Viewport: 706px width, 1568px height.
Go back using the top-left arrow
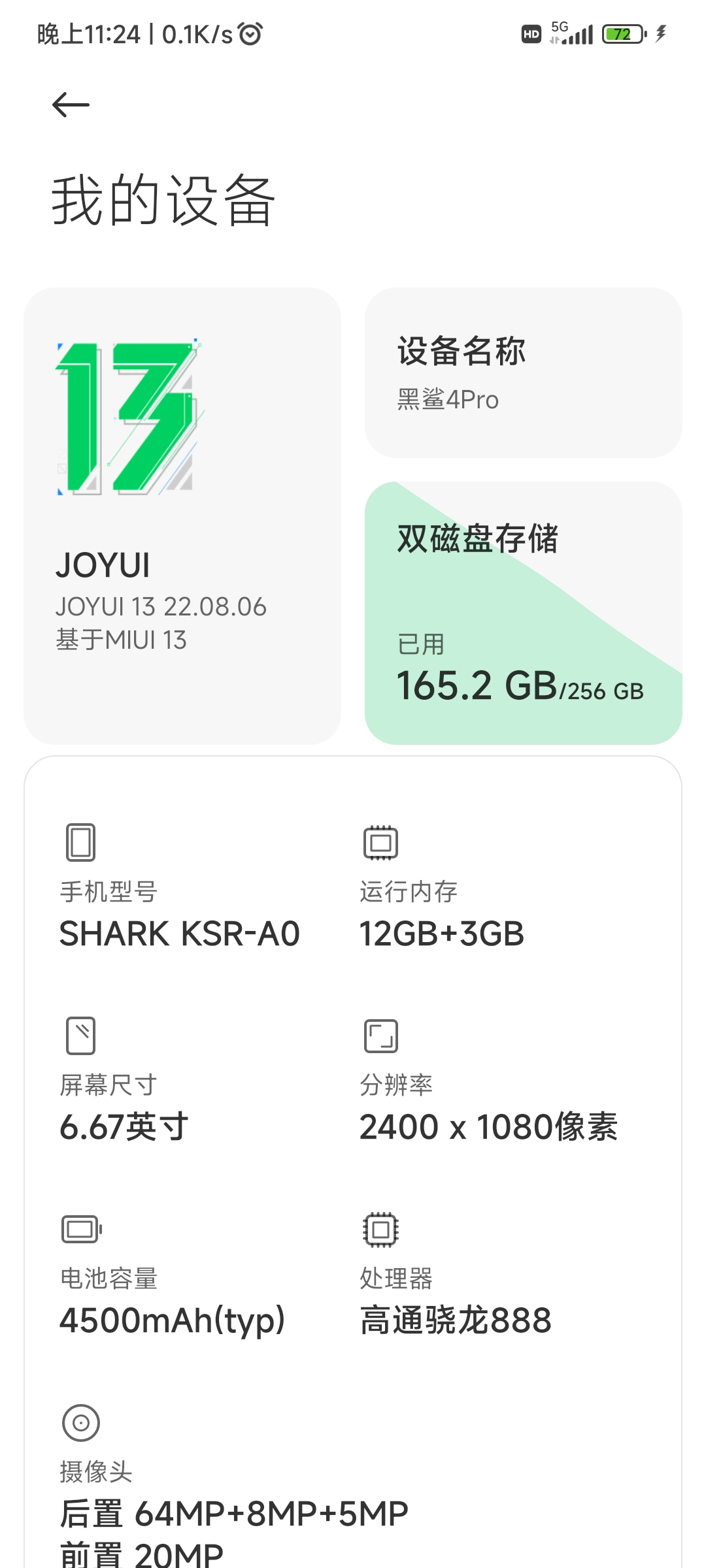tap(71, 105)
